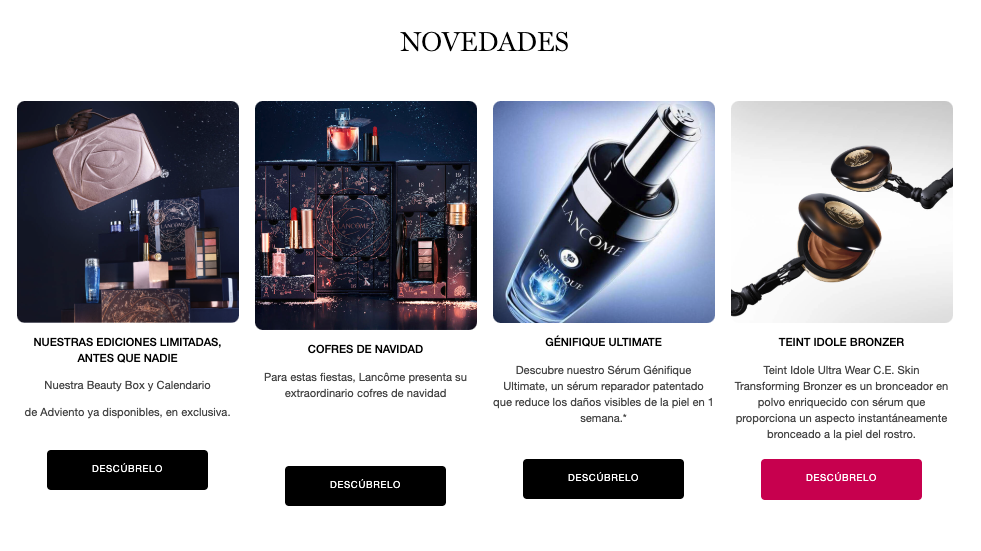981x551 pixels.
Task: Tap Descúbrelo under Nuestras Ediciones Limitadas
Action: click(127, 469)
